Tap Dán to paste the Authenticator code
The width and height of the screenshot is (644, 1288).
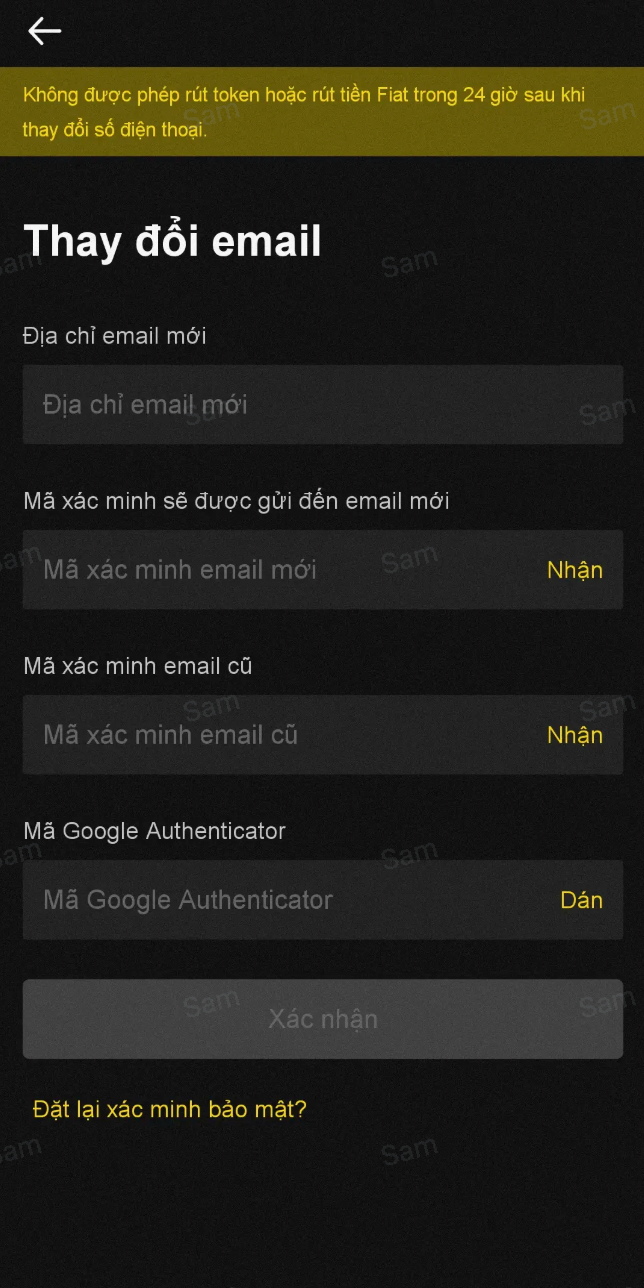tap(581, 900)
